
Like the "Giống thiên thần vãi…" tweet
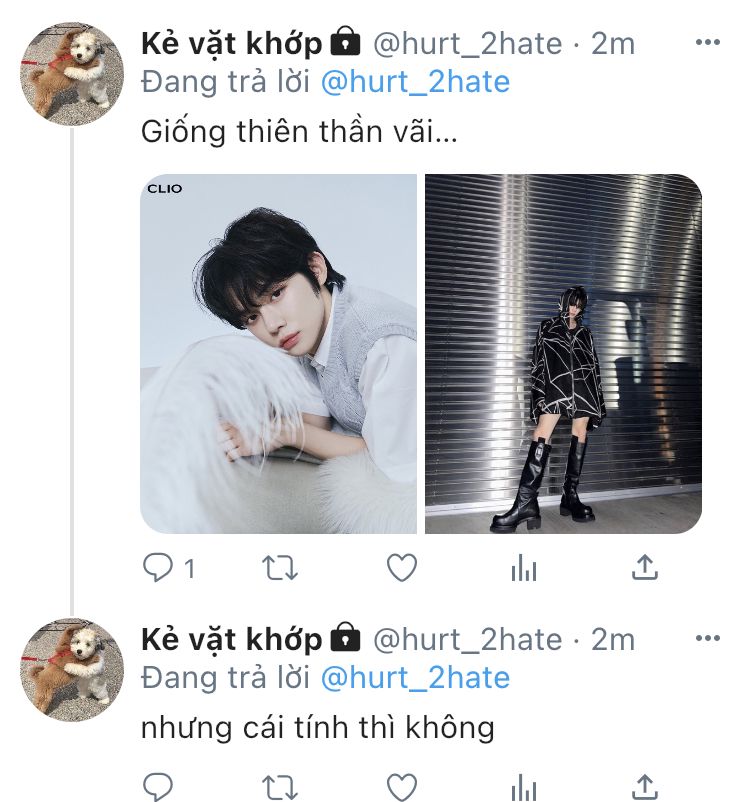click(x=401, y=569)
